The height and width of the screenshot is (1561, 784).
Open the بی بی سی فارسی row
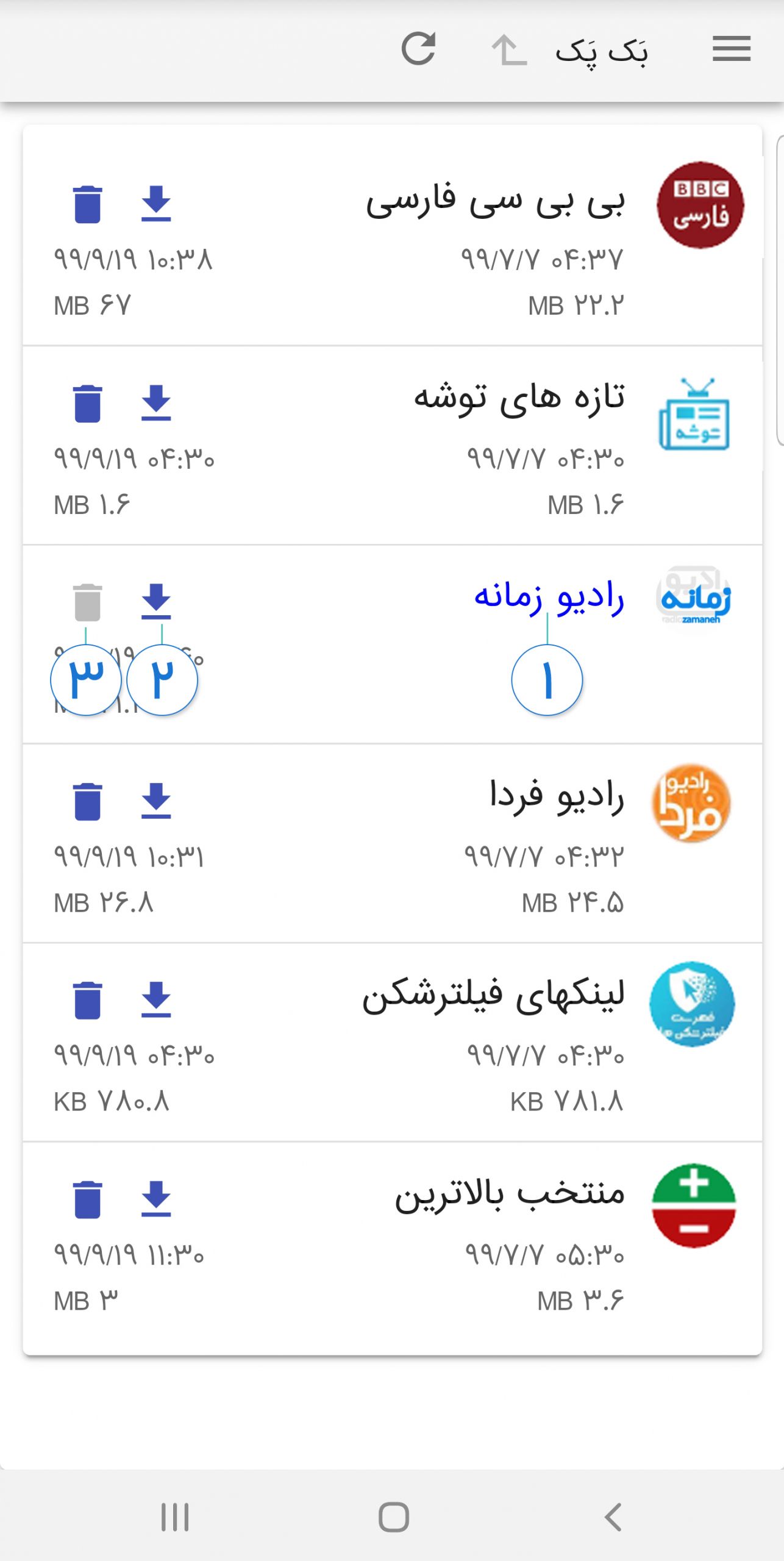click(393, 235)
